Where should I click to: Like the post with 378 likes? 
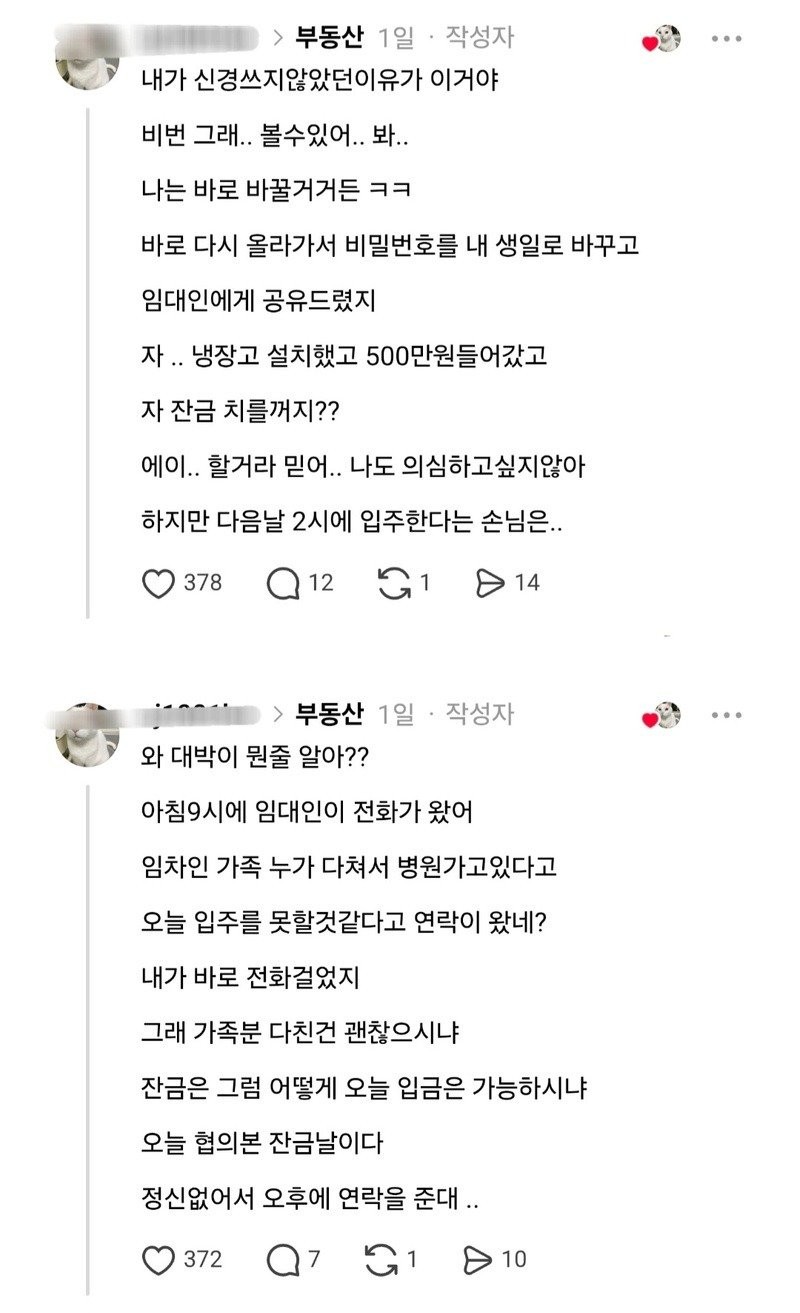click(159, 583)
